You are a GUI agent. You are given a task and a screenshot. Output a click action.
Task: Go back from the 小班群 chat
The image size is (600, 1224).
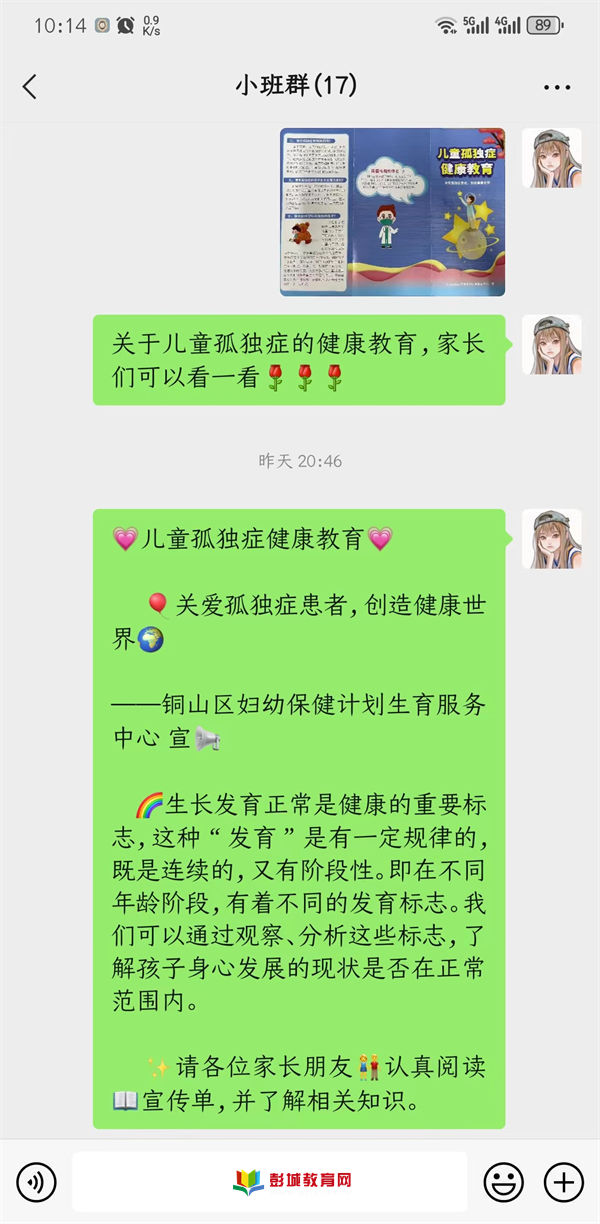[x=30, y=87]
